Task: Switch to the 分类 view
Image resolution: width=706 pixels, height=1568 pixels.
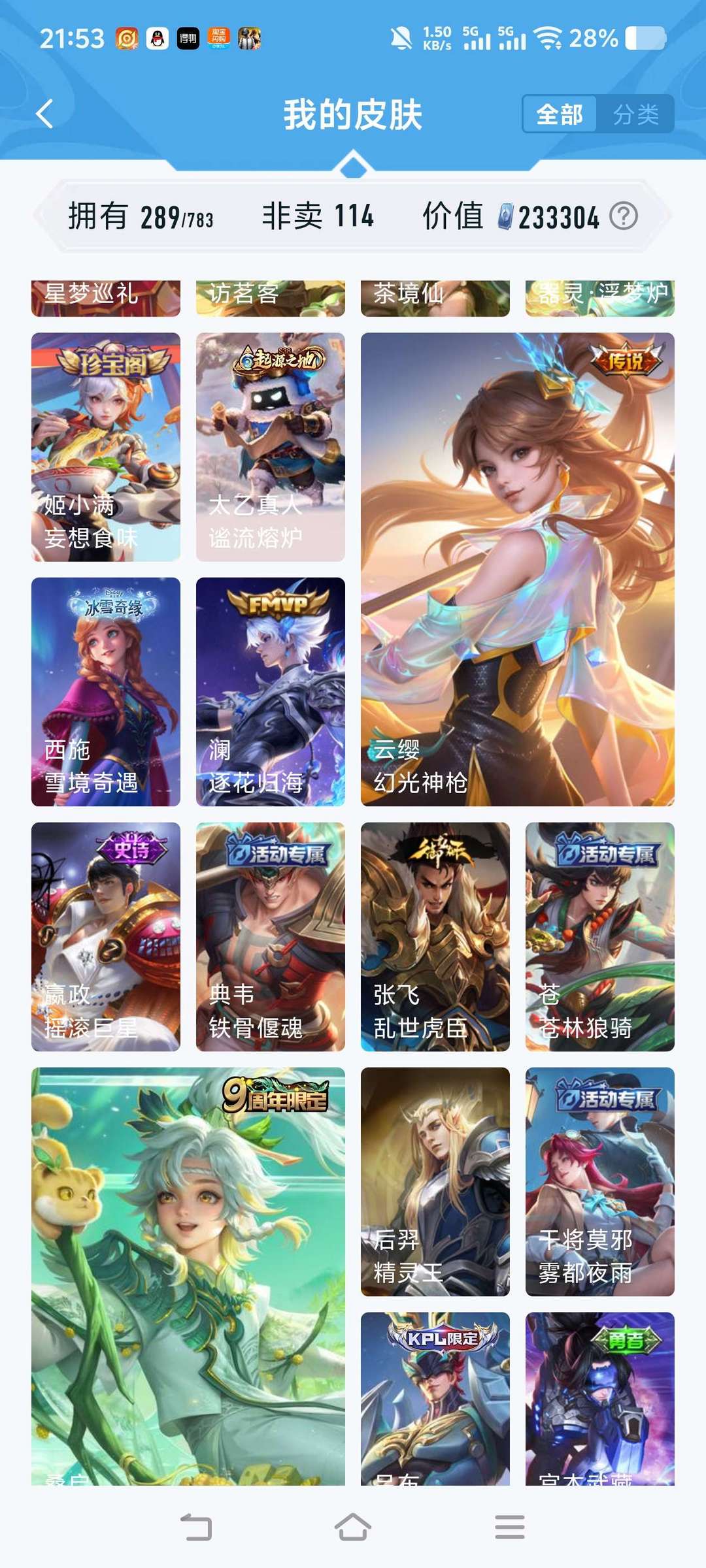Action: pos(635,115)
